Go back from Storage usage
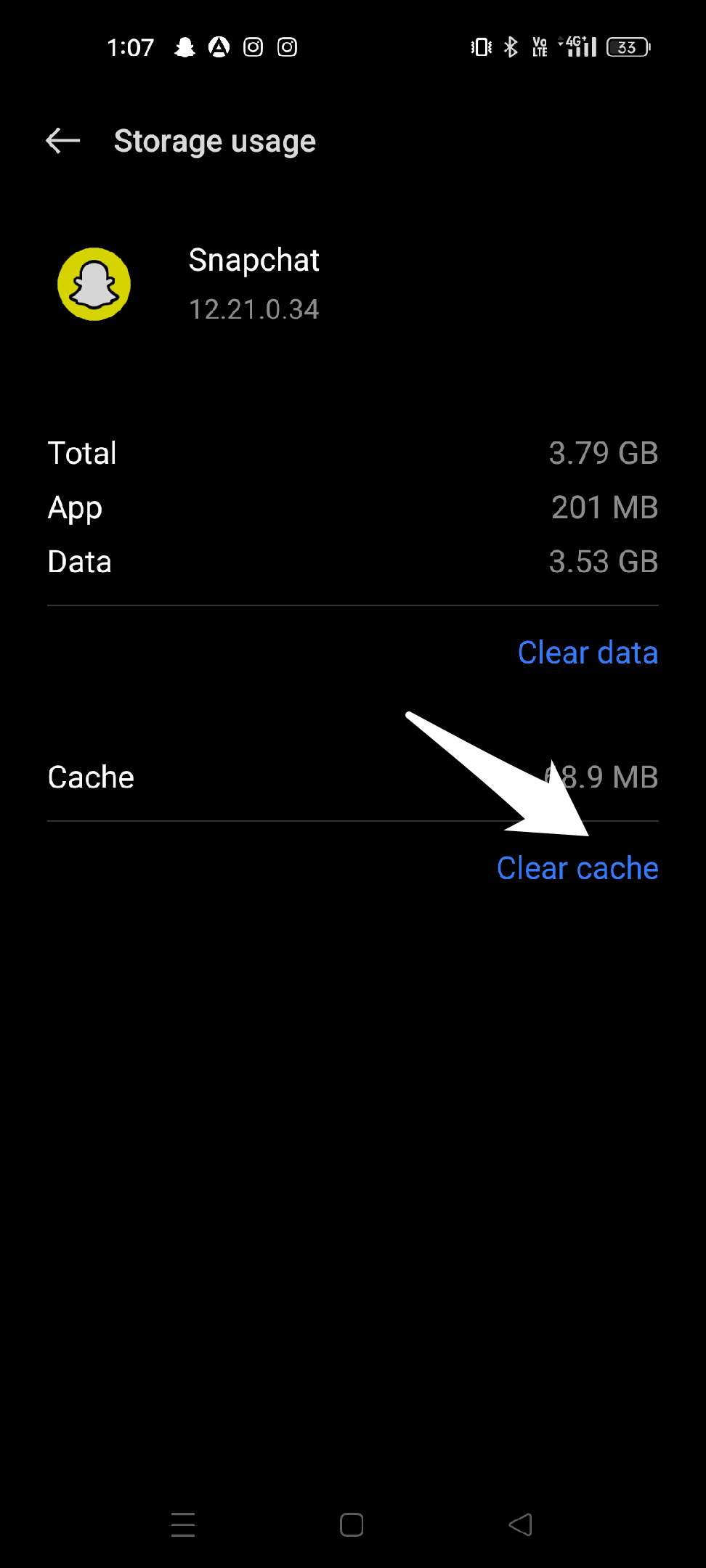The height and width of the screenshot is (1568, 706). click(63, 141)
